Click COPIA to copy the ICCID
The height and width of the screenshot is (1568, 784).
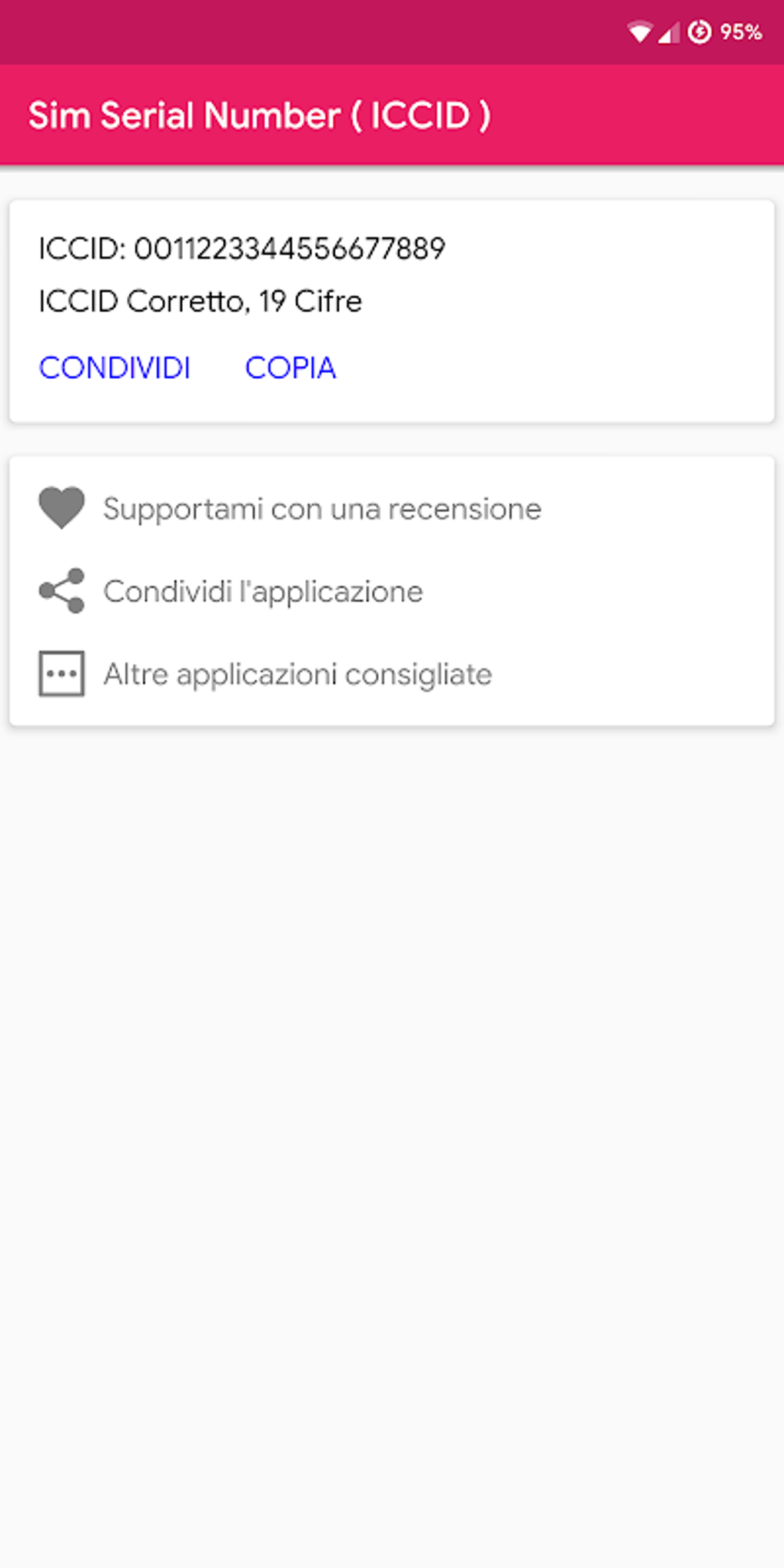tap(290, 367)
